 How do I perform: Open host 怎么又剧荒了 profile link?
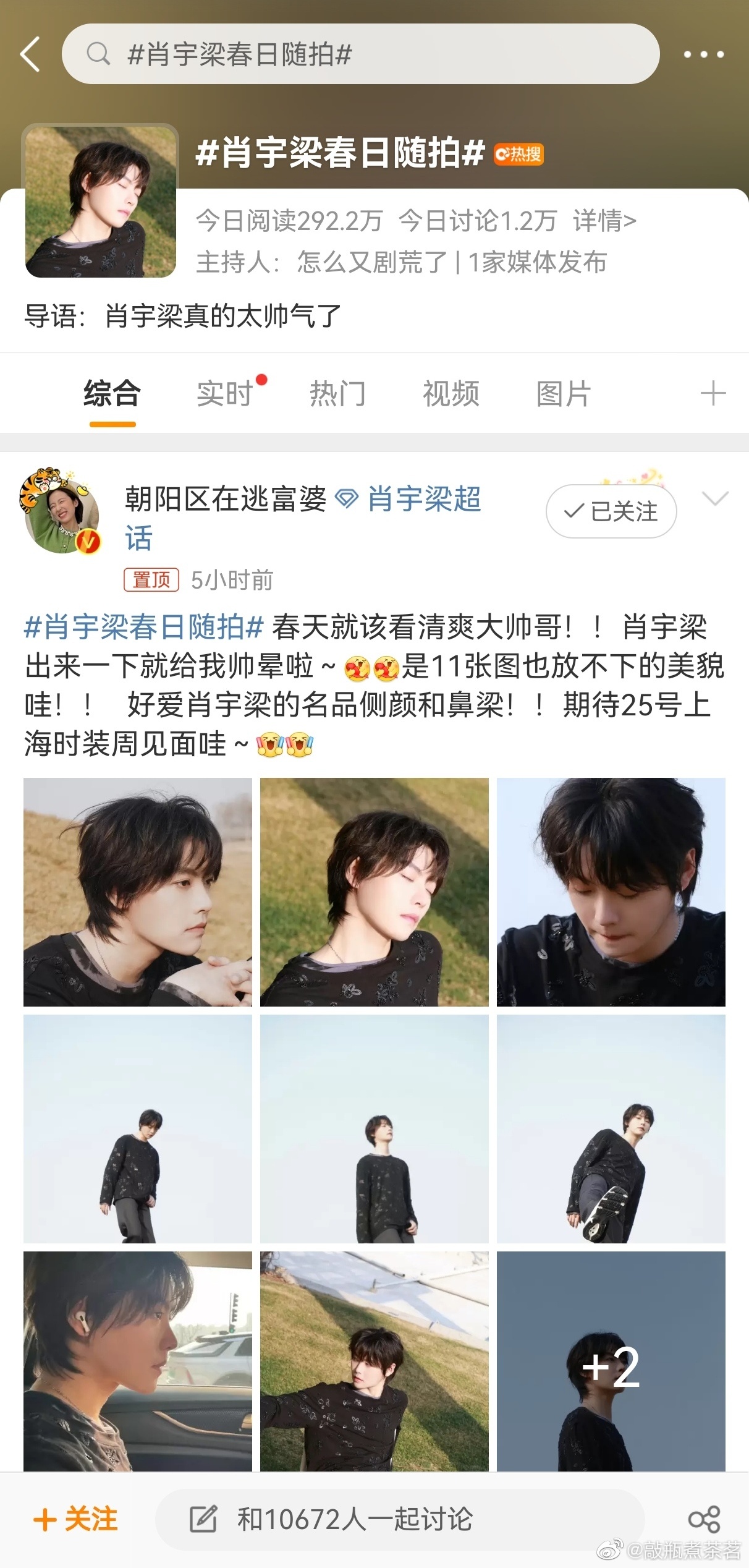(372, 262)
